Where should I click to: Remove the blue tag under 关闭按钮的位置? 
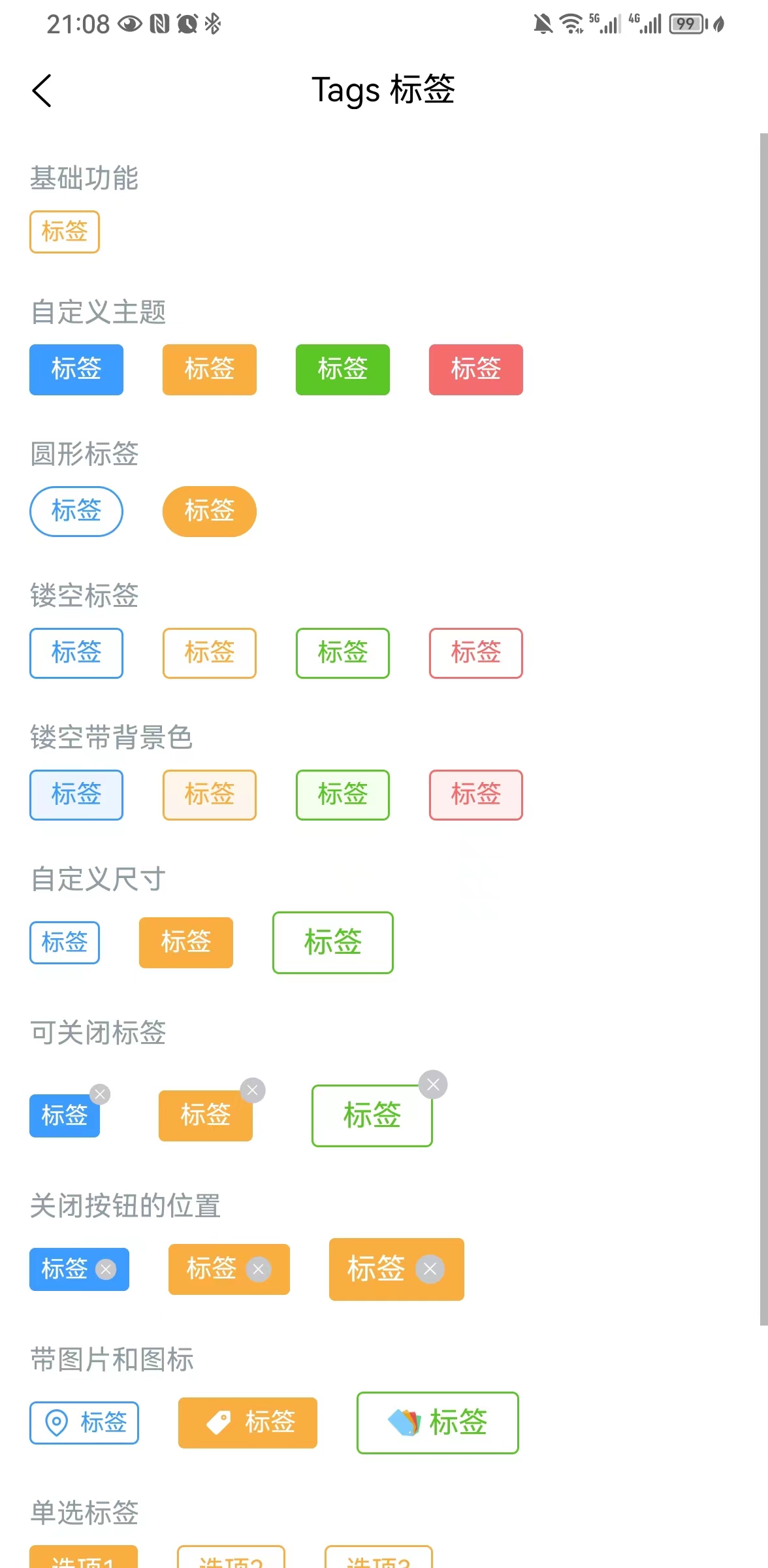pyautogui.click(x=106, y=1269)
